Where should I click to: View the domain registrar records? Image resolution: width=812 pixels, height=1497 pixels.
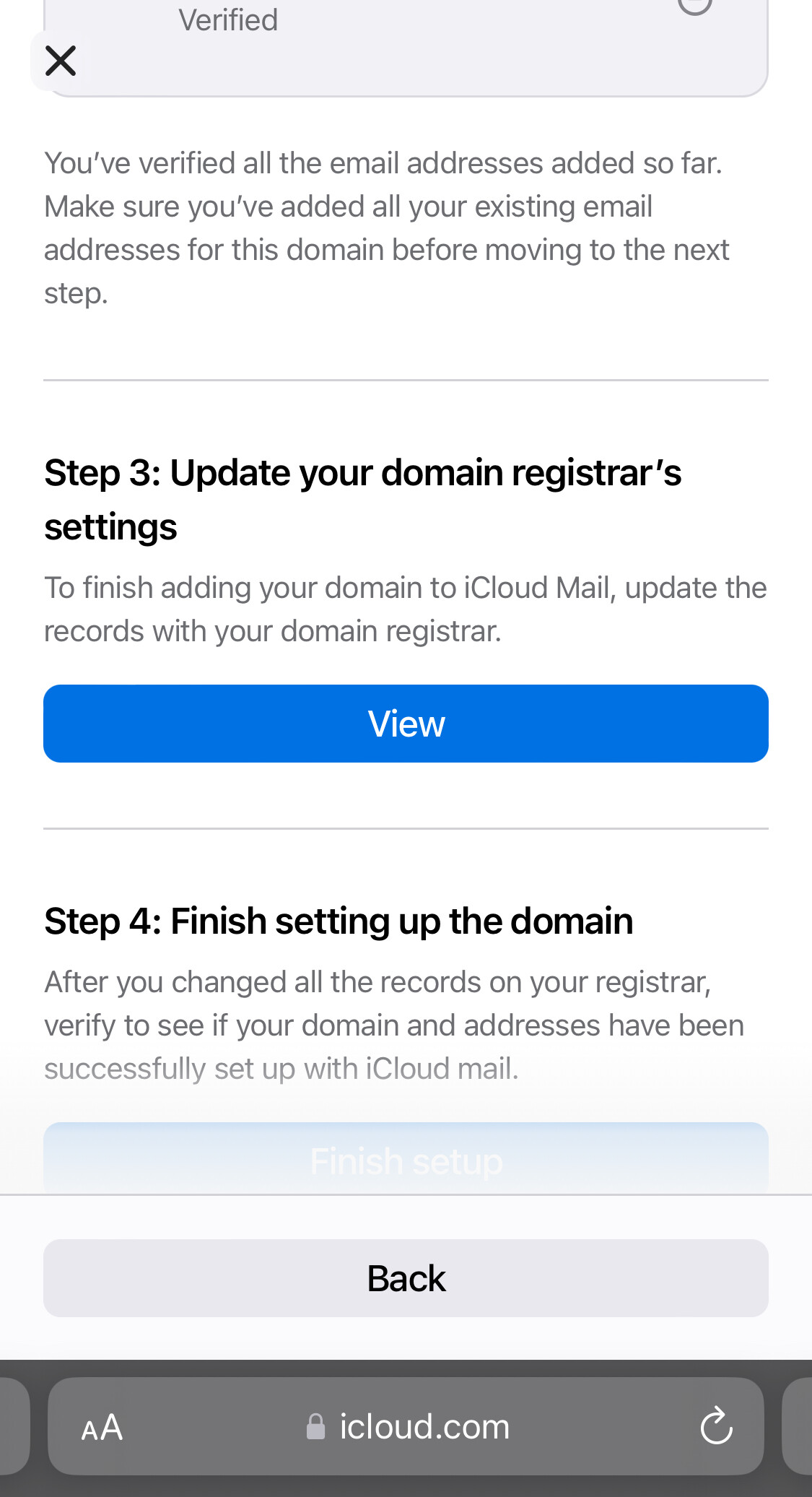tap(406, 724)
